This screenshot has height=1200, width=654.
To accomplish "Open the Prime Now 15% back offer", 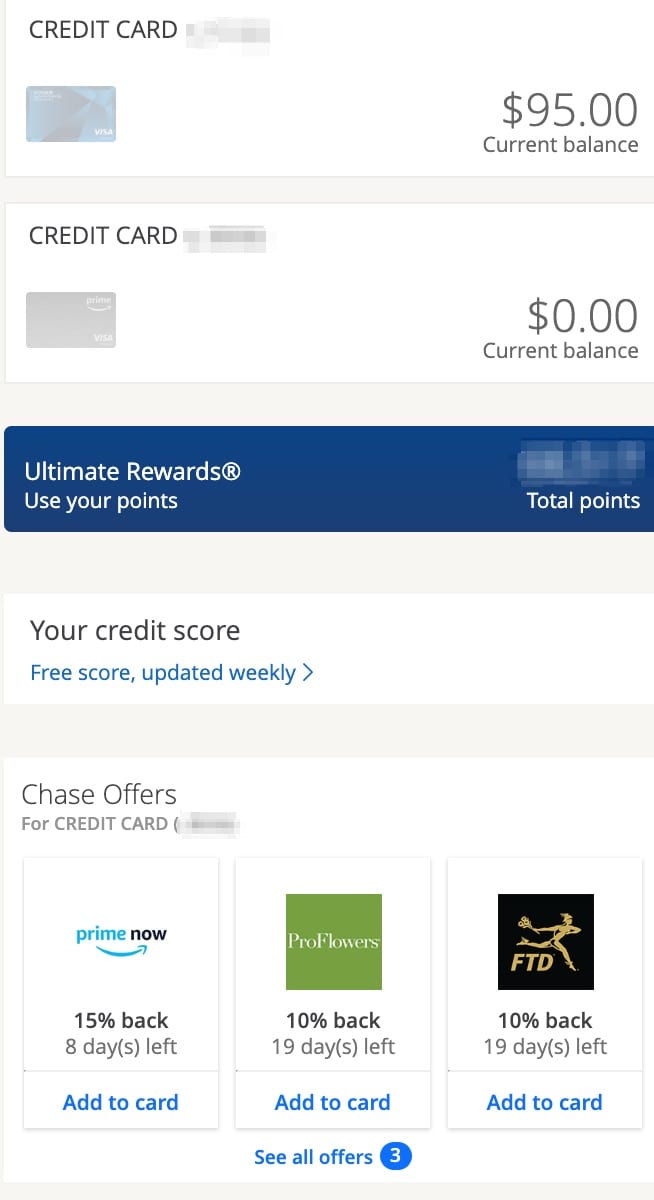I will (x=121, y=965).
